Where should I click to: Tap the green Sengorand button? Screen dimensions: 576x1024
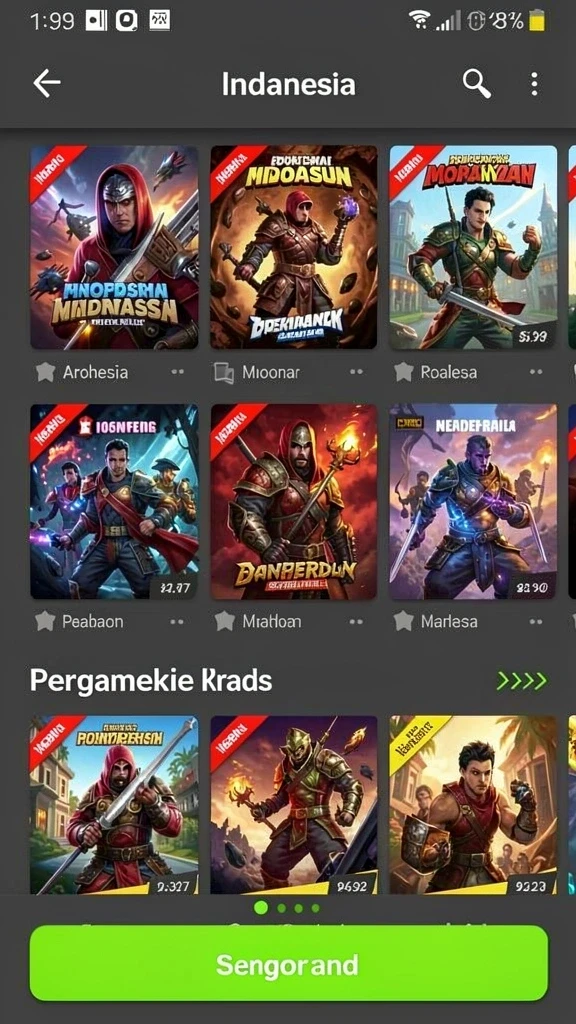point(289,963)
